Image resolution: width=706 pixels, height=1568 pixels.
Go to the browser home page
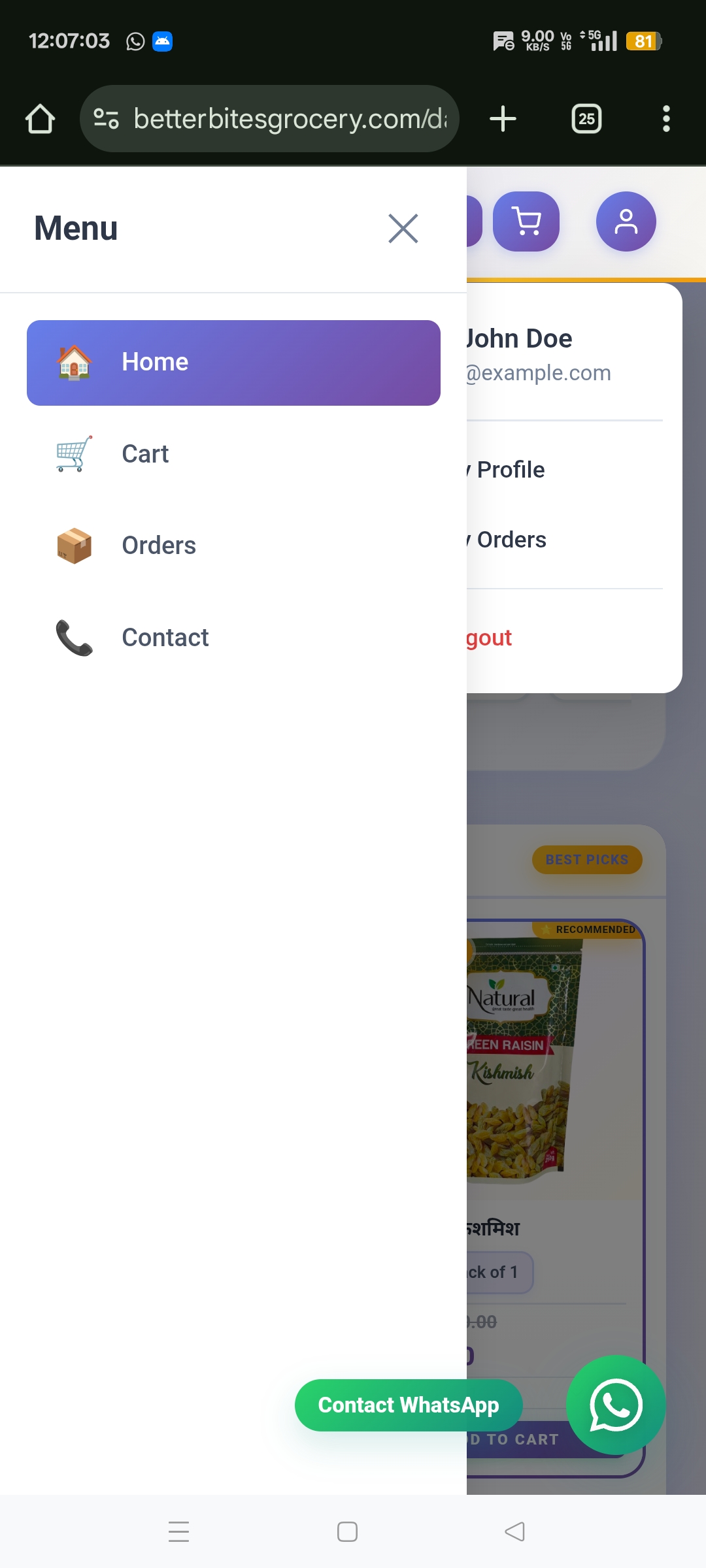click(x=40, y=119)
